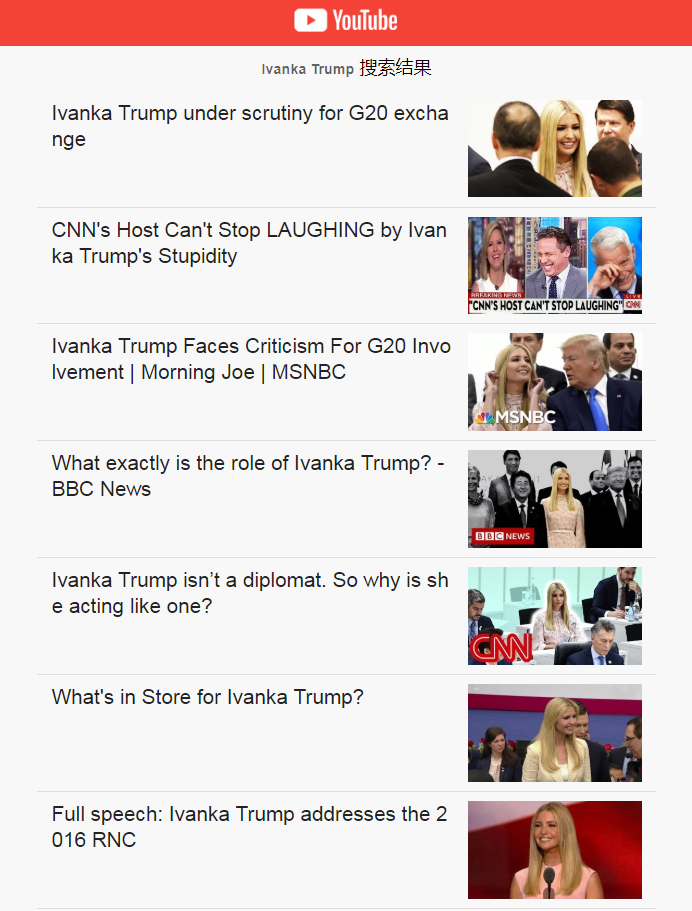
Task: Open BBC News video on Ivanka Trump's role
Action: (248, 476)
